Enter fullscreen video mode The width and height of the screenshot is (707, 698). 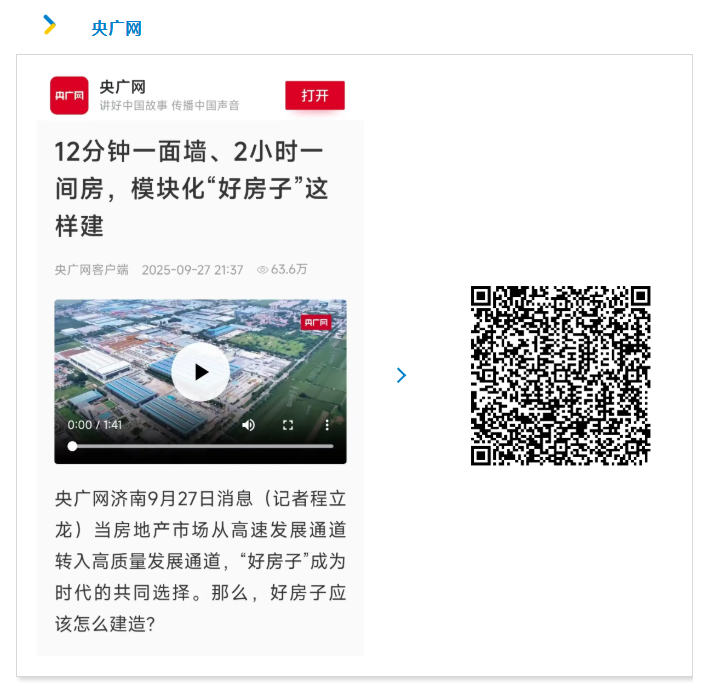point(288,425)
